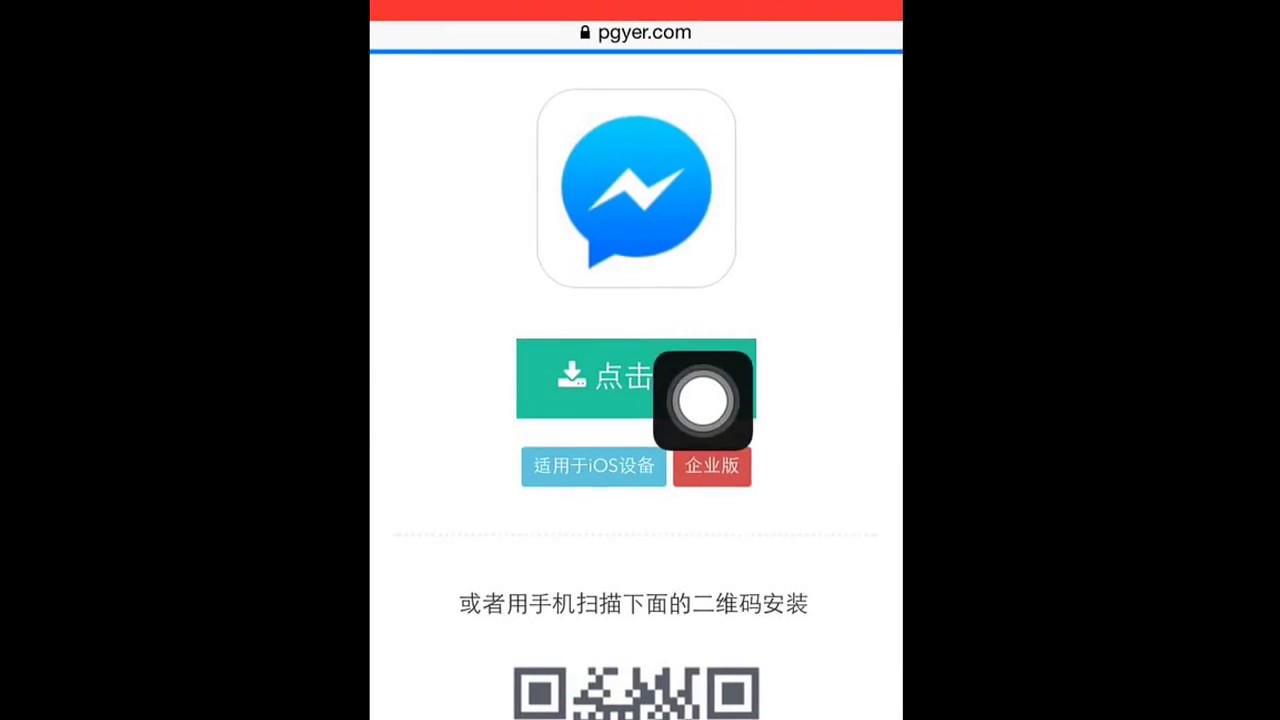The image size is (1280, 720).
Task: Select the 适用于iOS设备 tag
Action: (x=593, y=466)
